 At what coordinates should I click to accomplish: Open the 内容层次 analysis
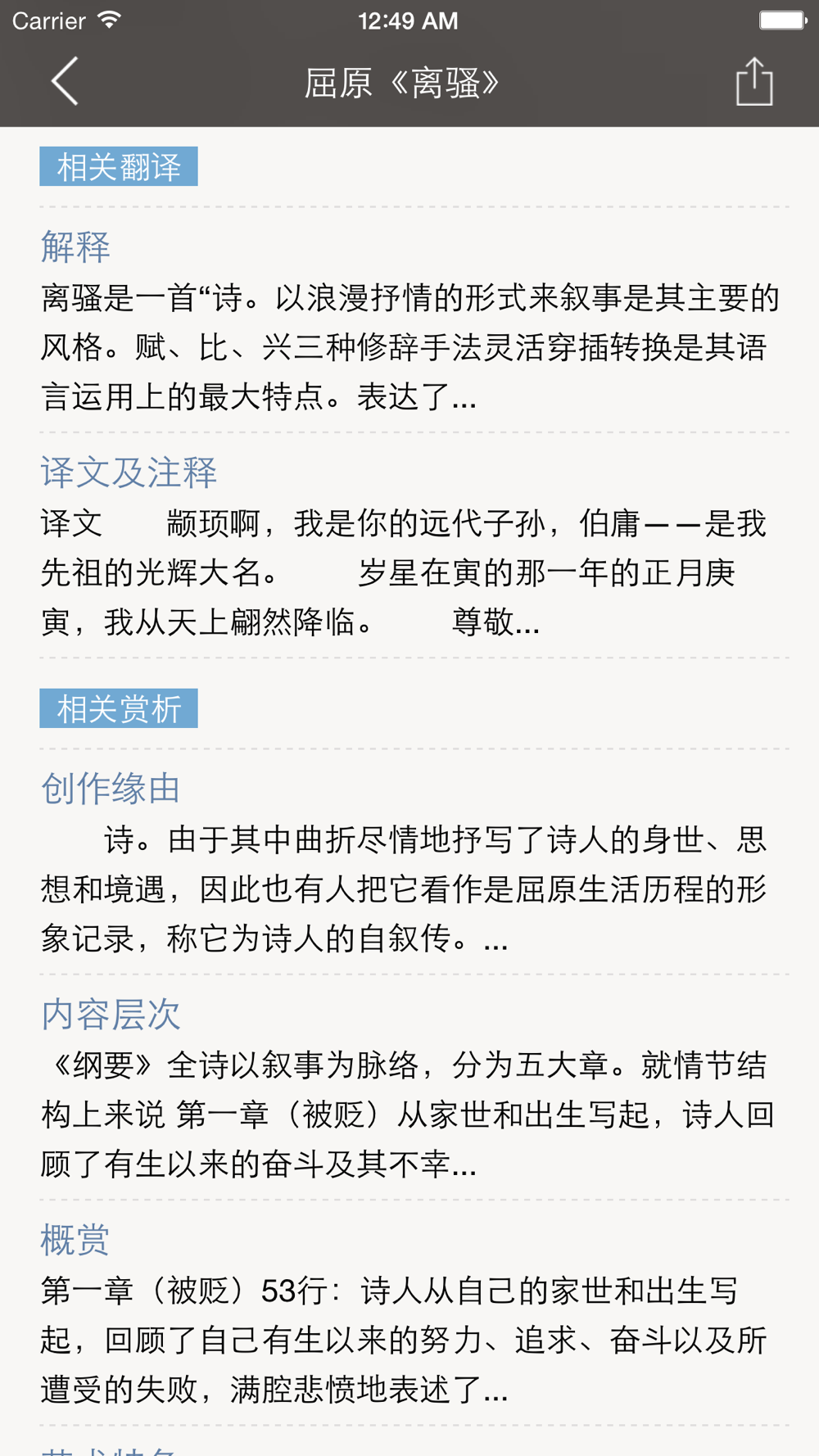pyautogui.click(x=110, y=1014)
